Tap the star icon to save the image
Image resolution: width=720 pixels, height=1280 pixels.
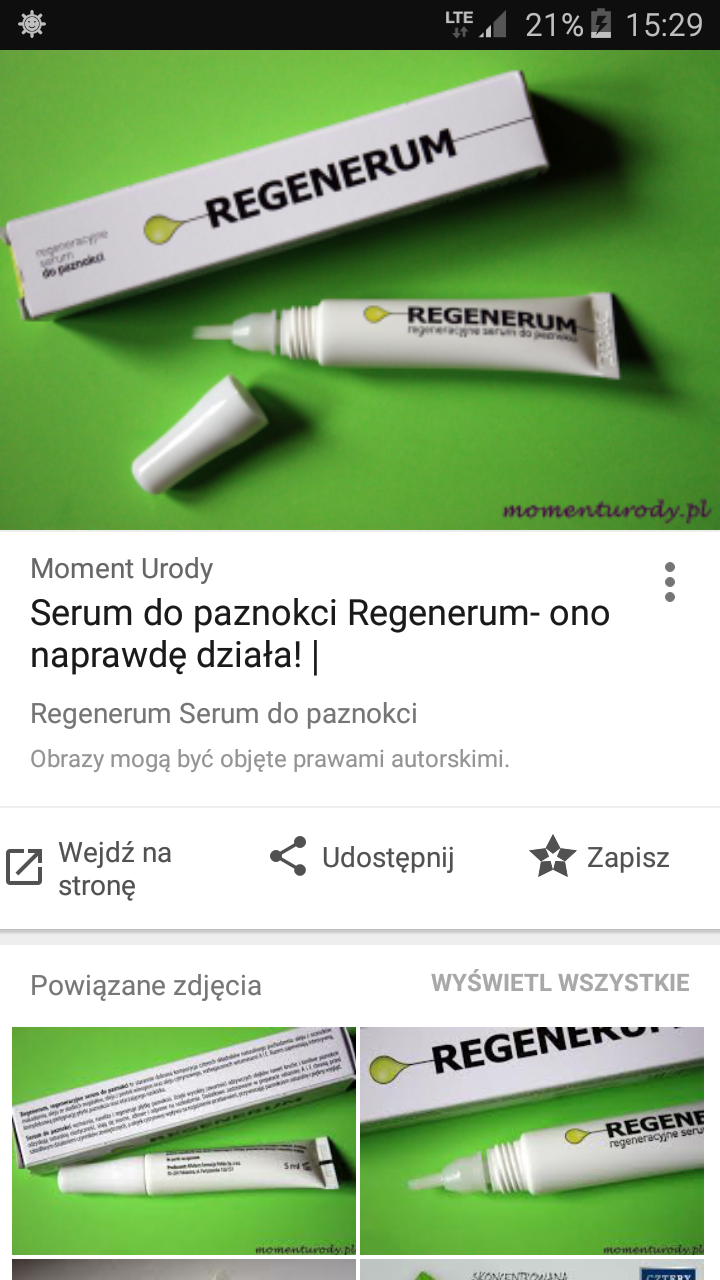tap(551, 856)
